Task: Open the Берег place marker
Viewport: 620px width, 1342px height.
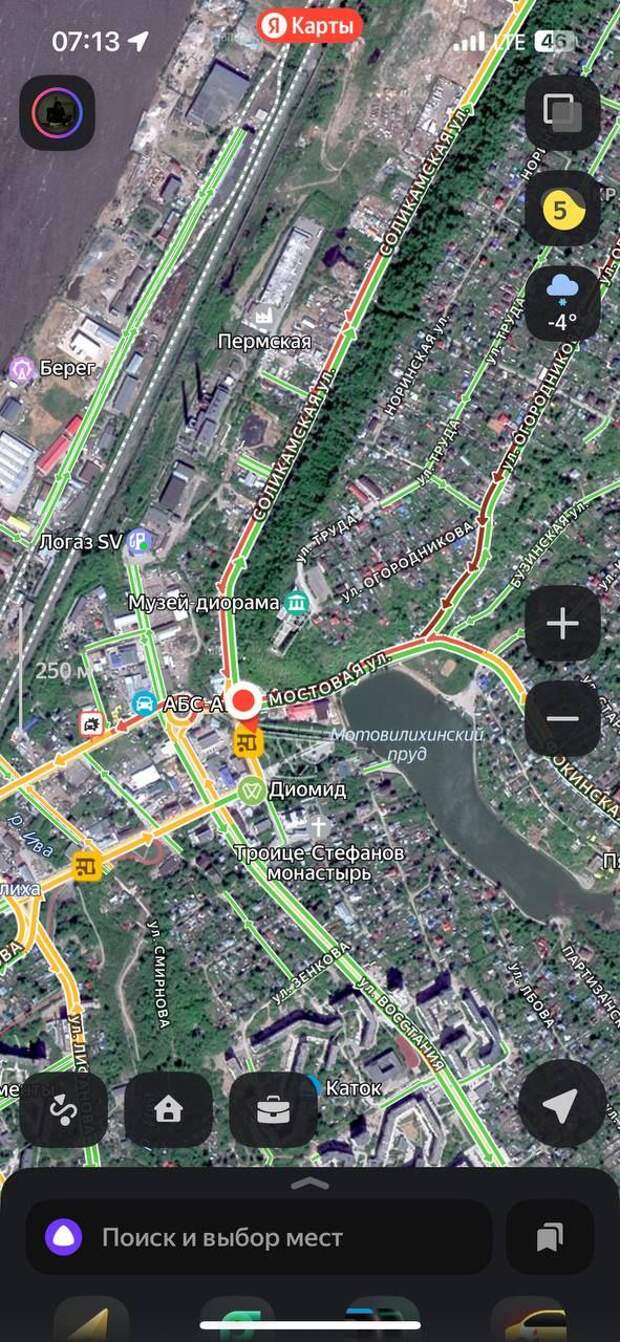Action: click(22, 369)
